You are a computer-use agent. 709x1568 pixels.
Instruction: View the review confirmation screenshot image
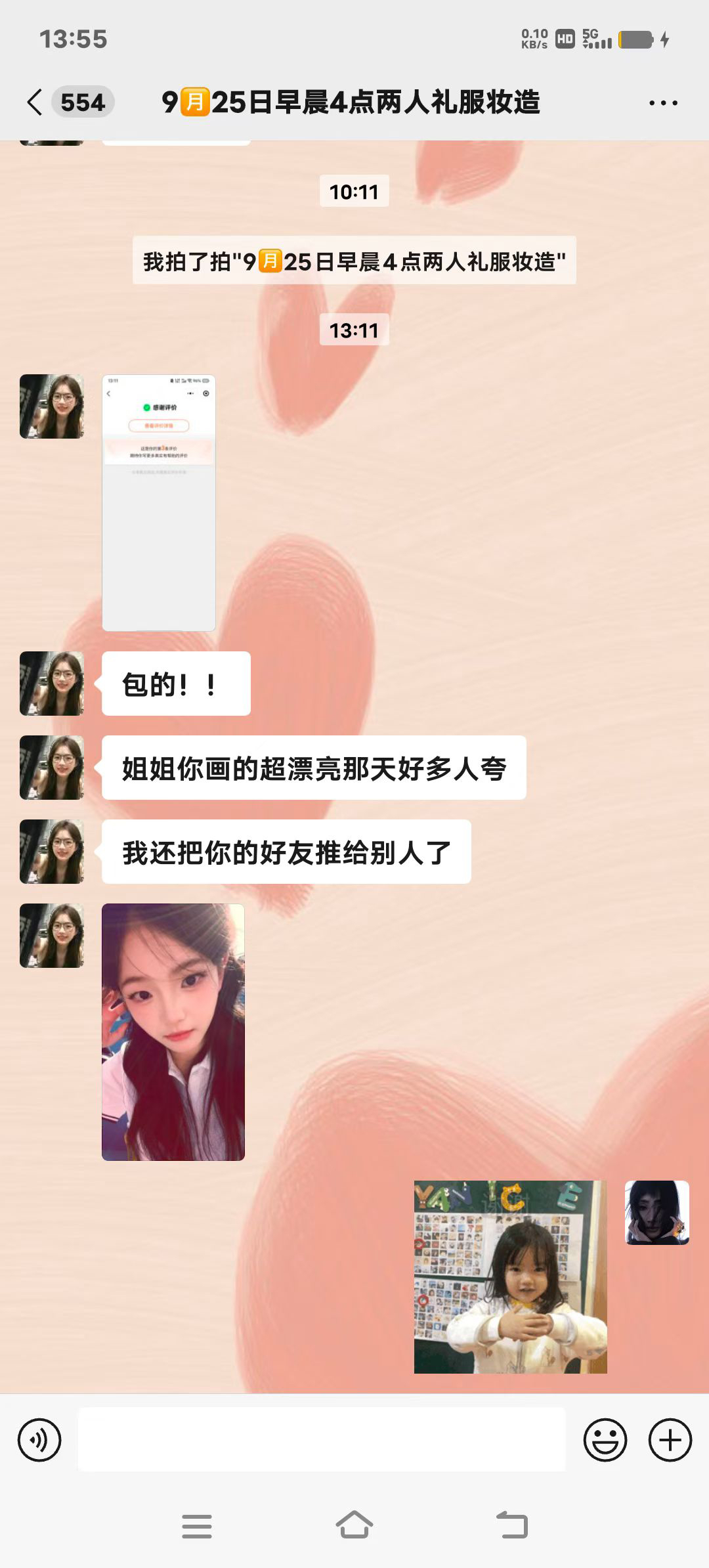coord(159,502)
